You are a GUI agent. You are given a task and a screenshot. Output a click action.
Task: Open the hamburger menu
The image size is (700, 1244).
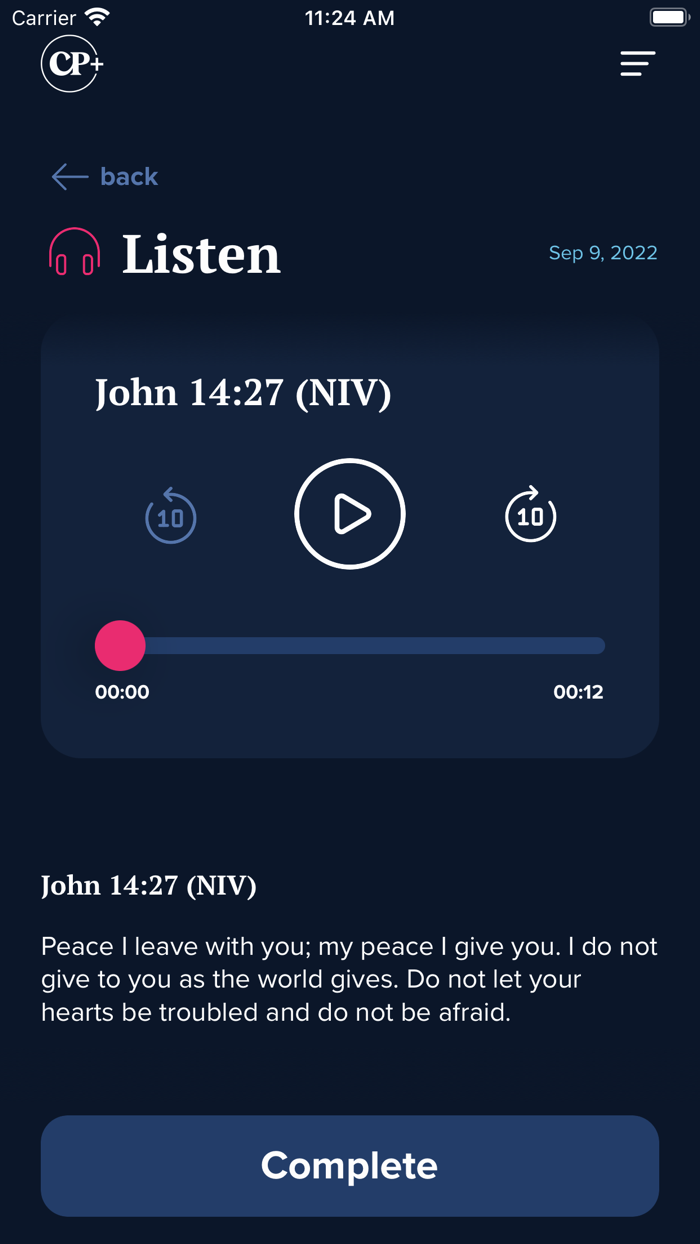coord(637,64)
